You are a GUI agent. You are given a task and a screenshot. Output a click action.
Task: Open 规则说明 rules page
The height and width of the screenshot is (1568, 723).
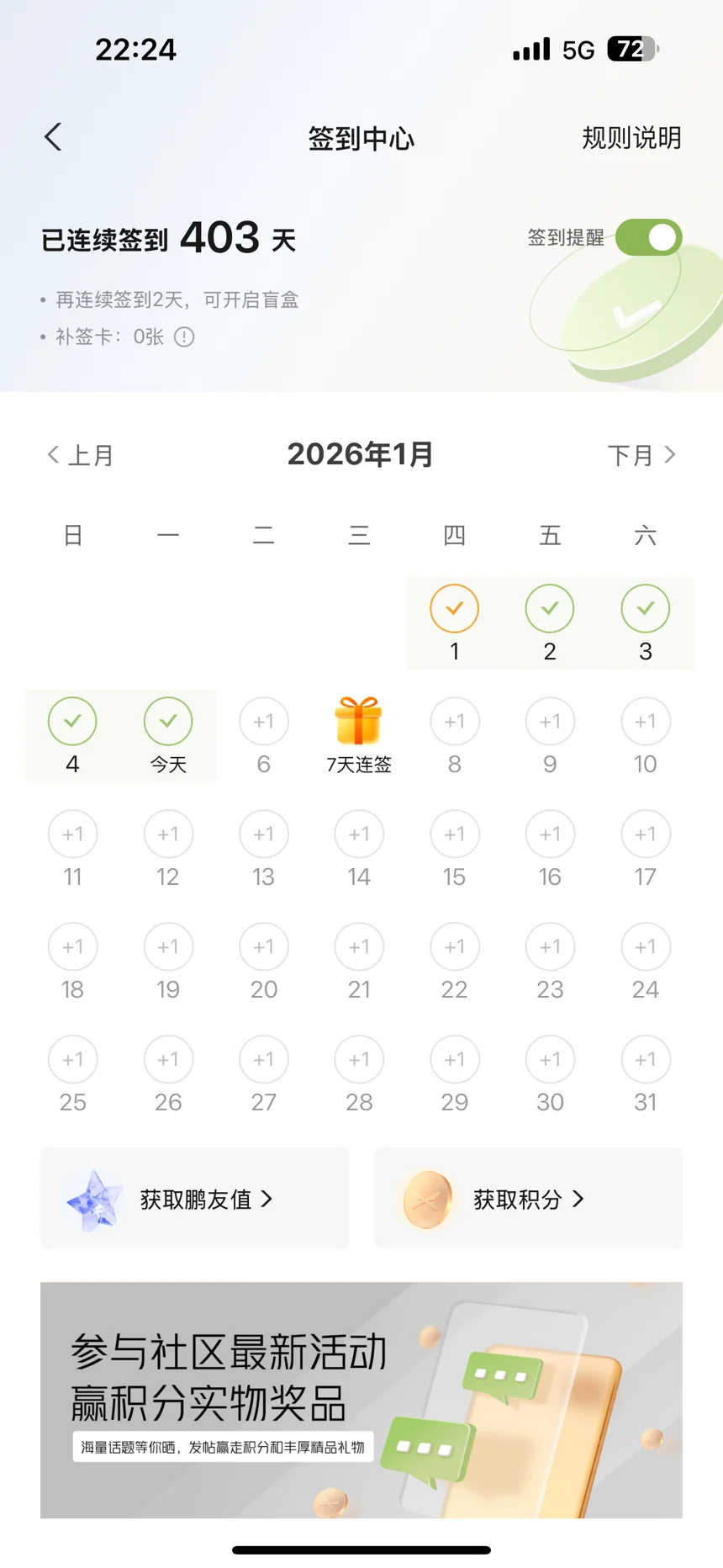pyautogui.click(x=631, y=138)
